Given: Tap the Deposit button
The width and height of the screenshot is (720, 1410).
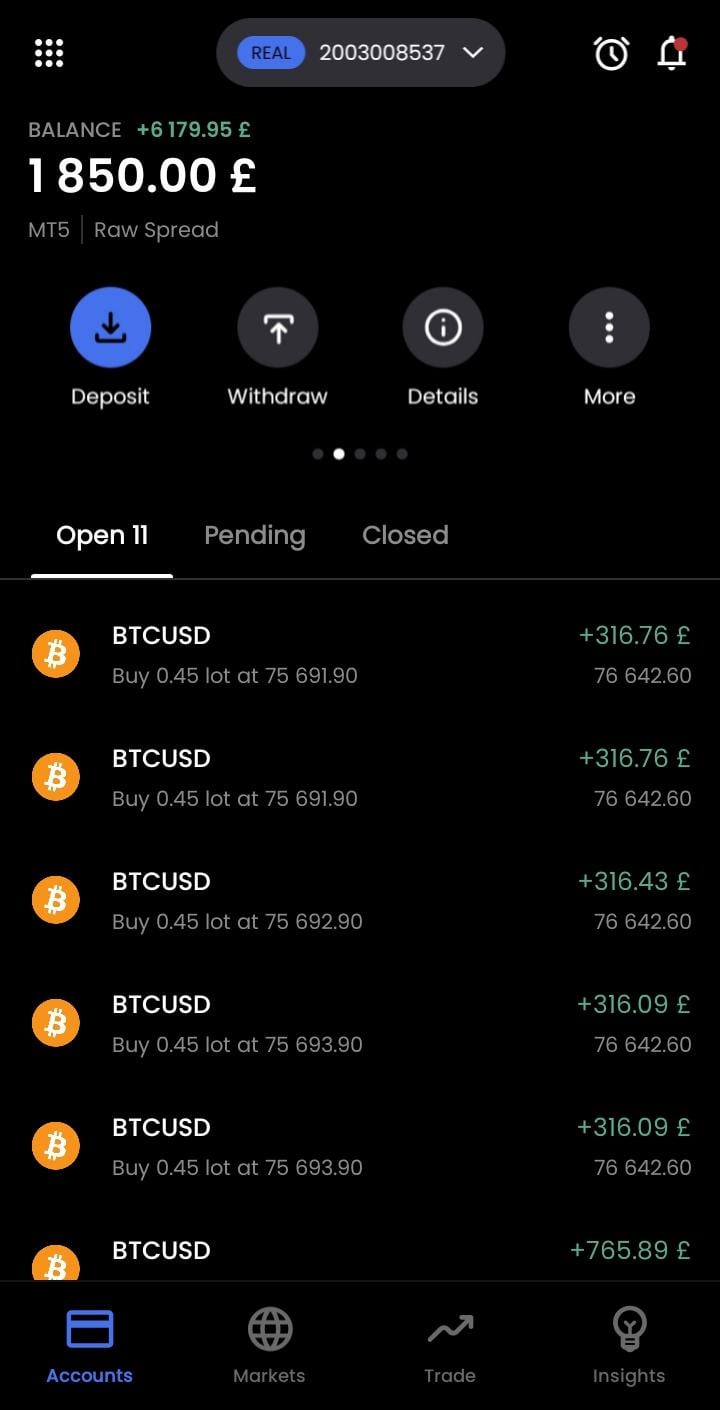Looking at the screenshot, I should 110,328.
